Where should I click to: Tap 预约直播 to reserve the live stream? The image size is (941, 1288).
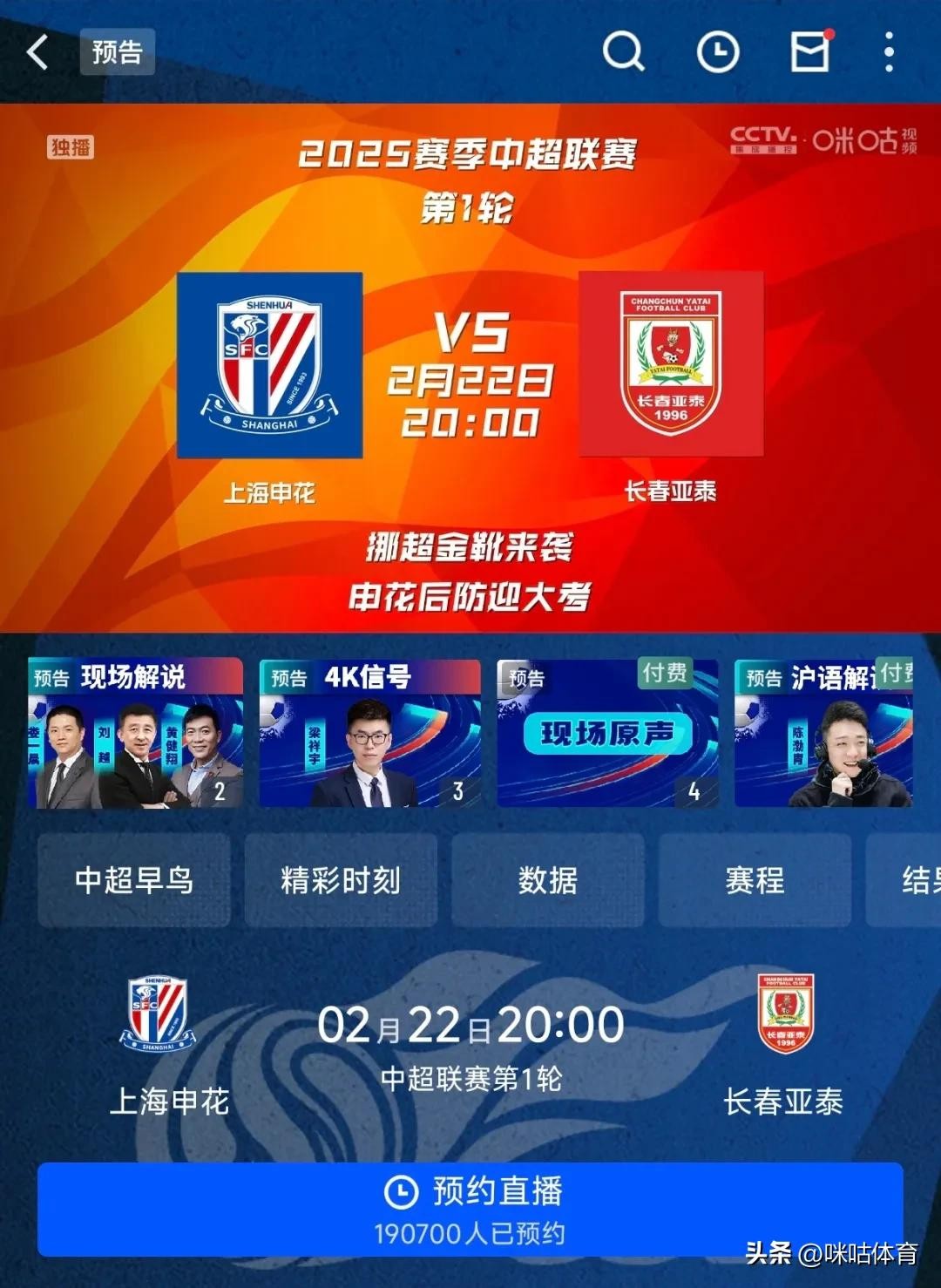click(x=470, y=1210)
